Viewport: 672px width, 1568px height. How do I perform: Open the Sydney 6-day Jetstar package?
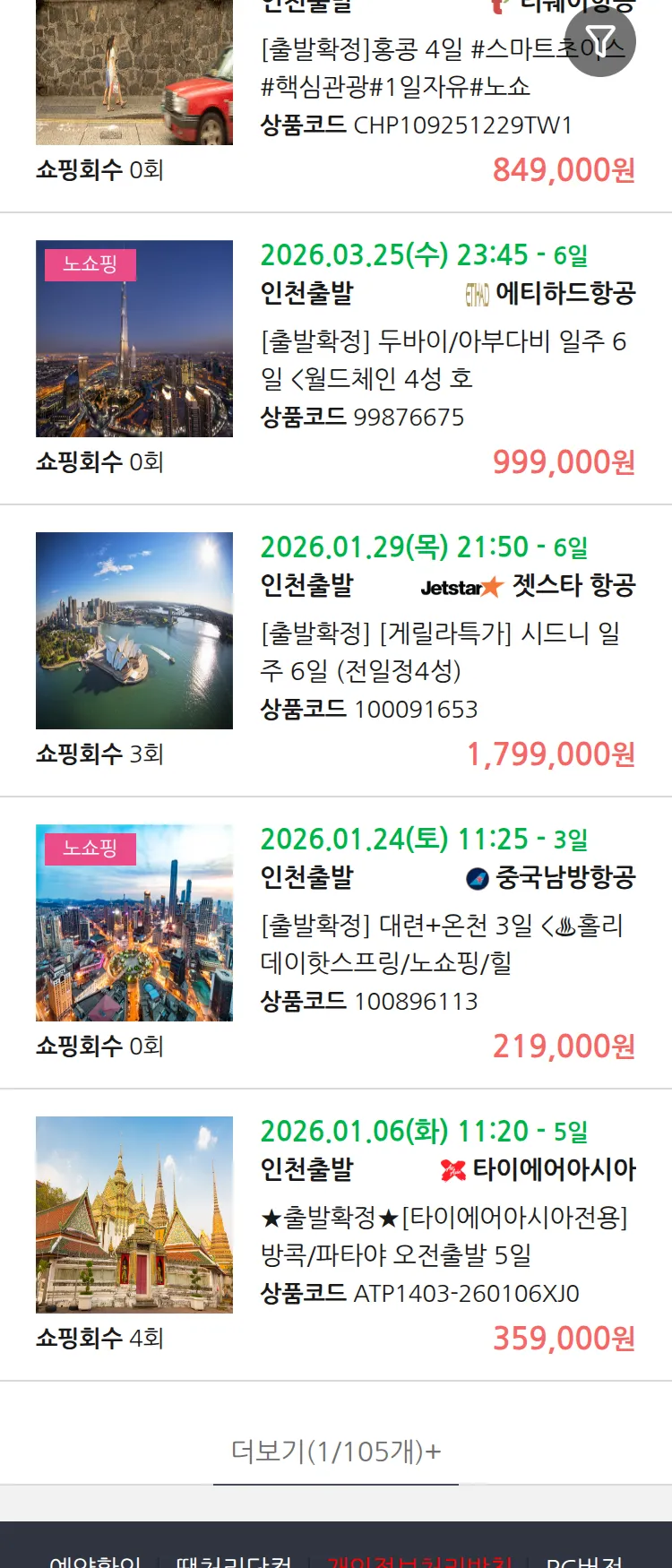pos(439,651)
